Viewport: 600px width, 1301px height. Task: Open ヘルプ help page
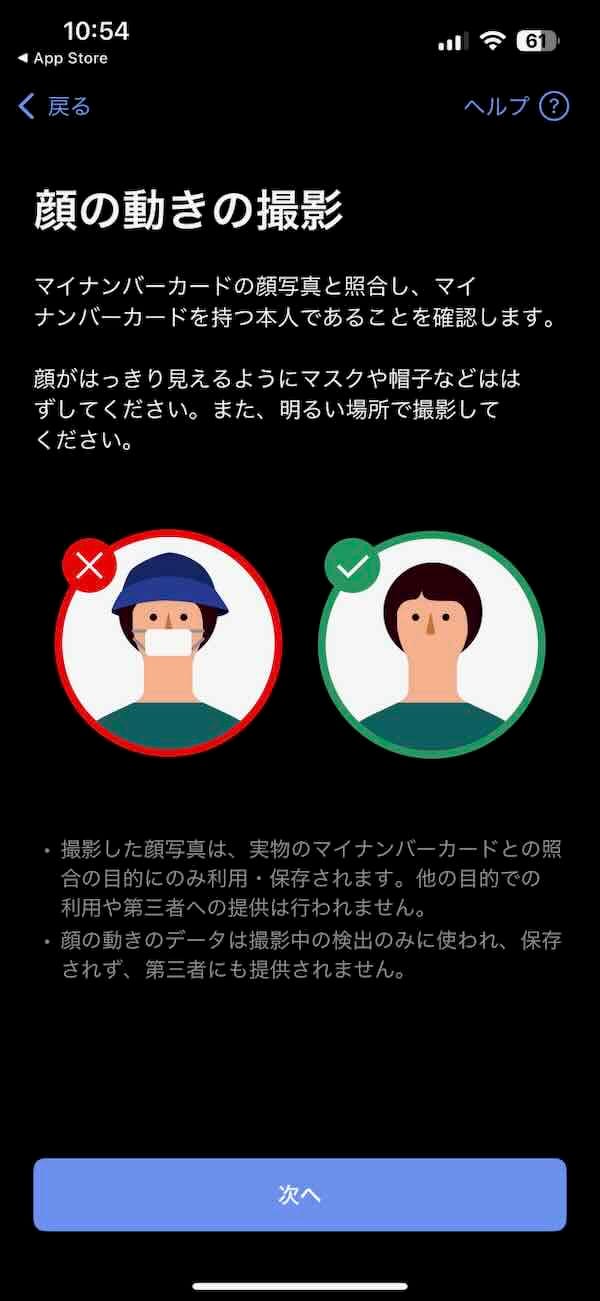point(516,107)
